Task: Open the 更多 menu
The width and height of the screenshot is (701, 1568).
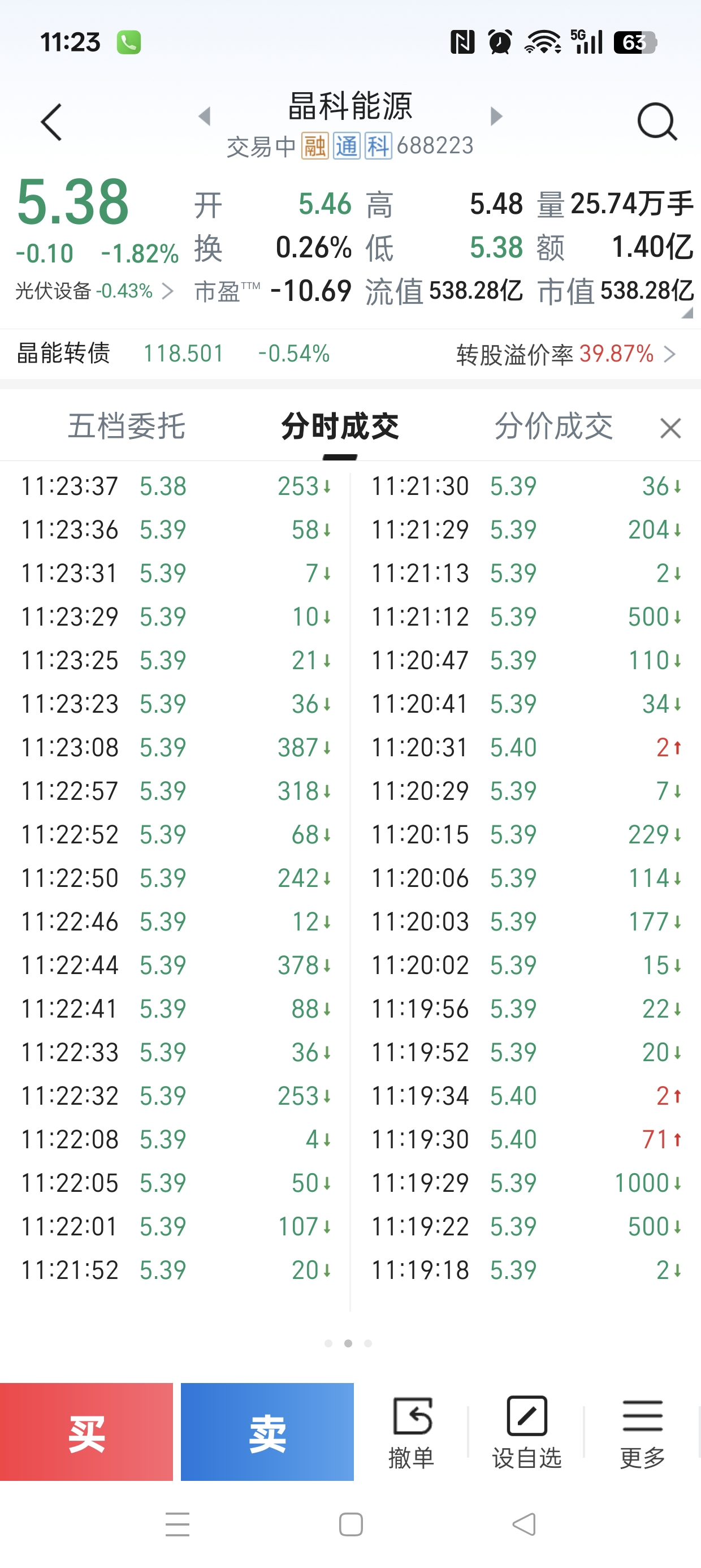Action: point(642,1432)
